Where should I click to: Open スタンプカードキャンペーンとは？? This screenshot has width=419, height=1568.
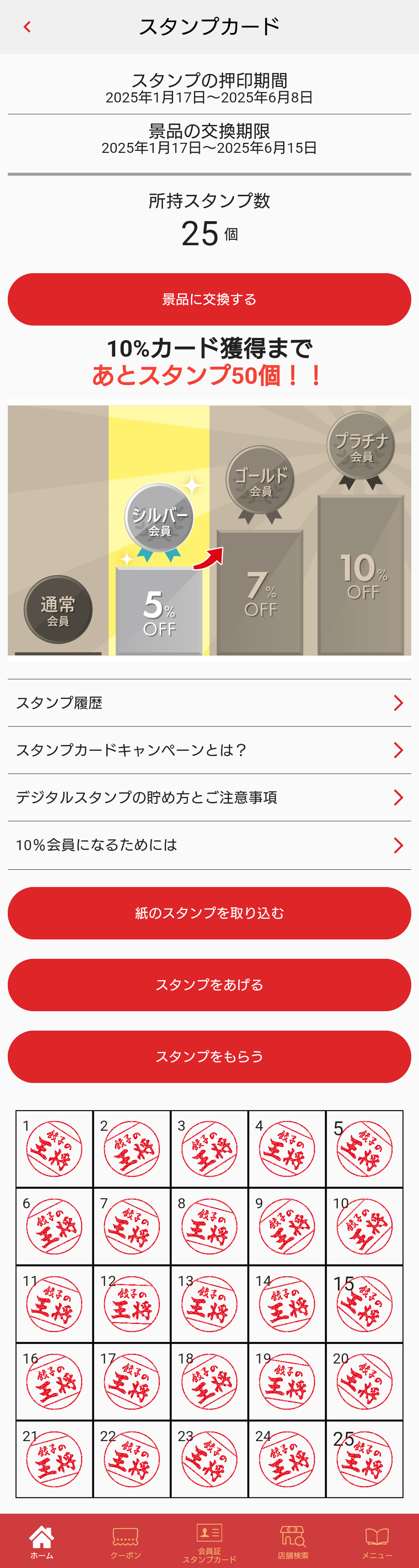point(209,750)
